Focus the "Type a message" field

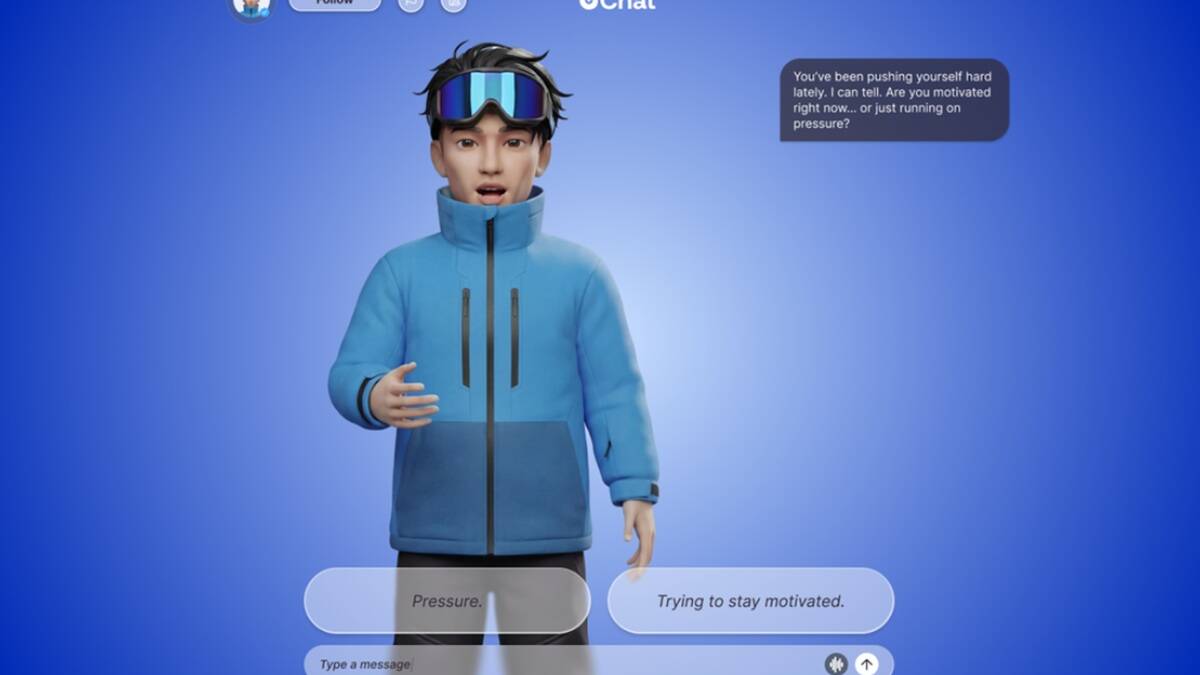click(560, 664)
